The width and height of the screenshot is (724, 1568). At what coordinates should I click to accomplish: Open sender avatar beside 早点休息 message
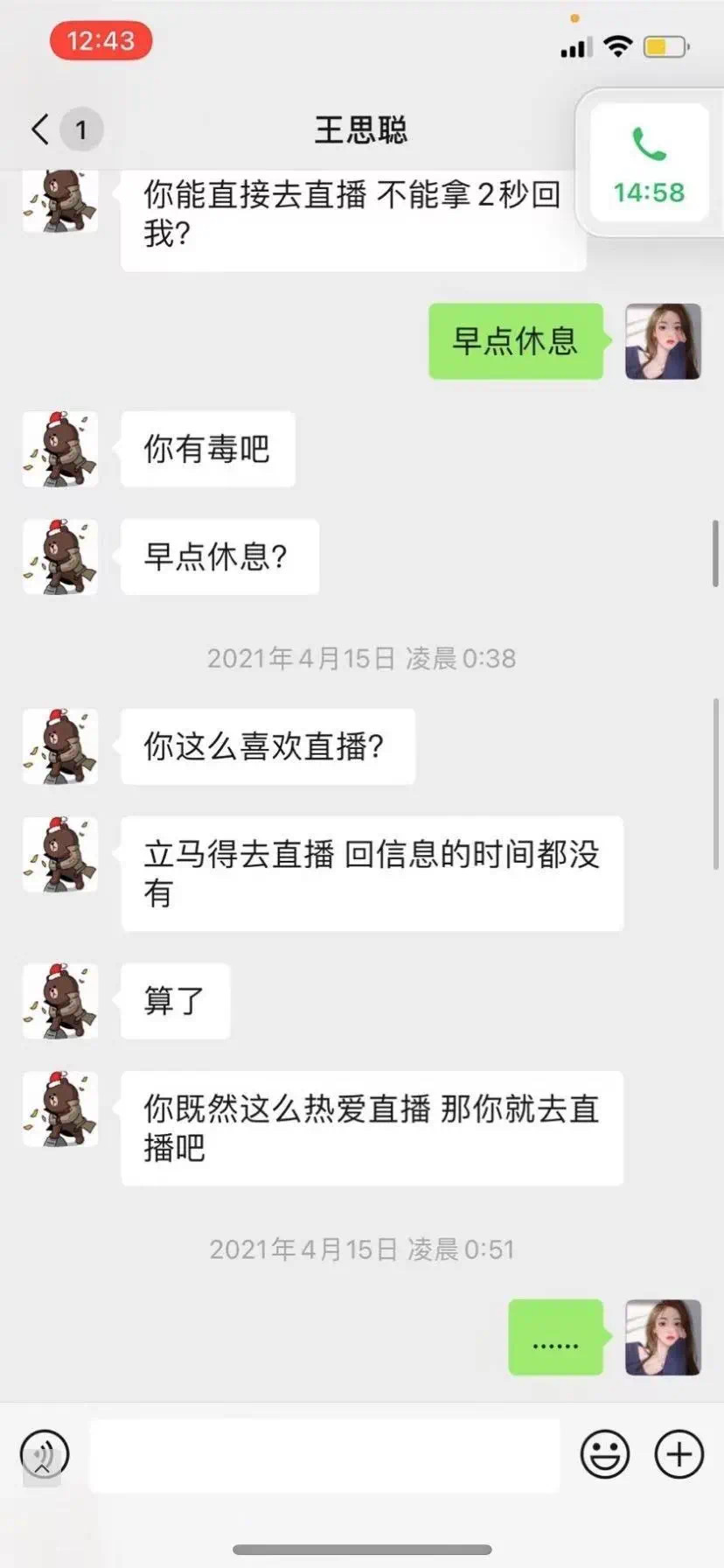pos(663,341)
